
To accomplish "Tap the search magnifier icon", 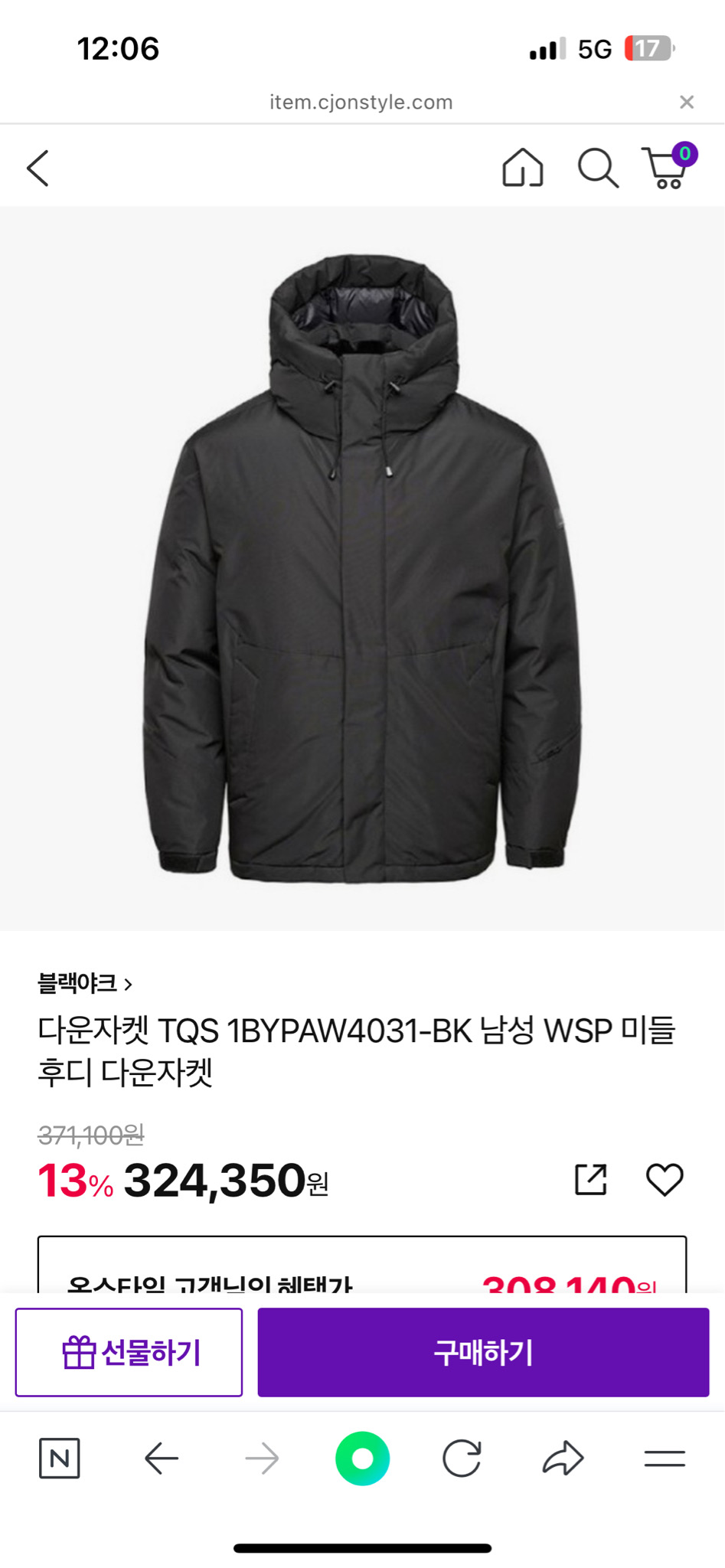I will [x=598, y=166].
